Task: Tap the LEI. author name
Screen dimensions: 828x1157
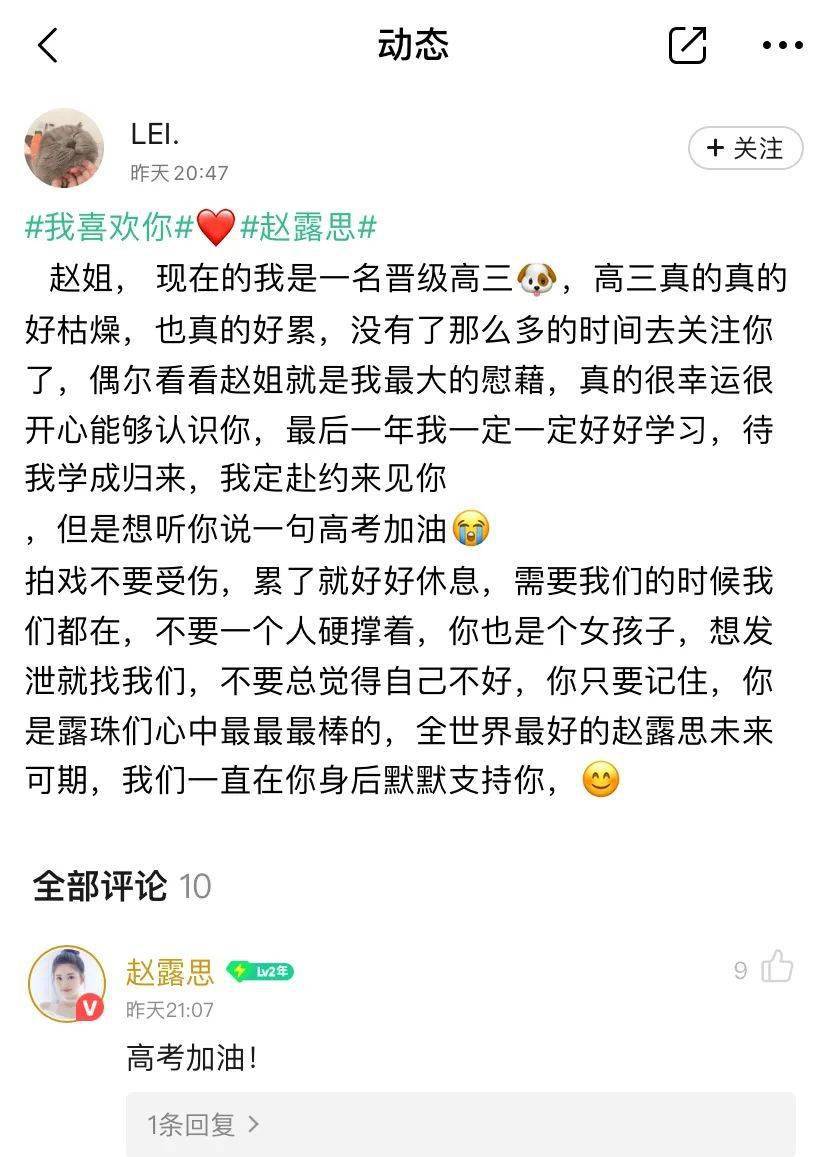Action: (x=155, y=135)
